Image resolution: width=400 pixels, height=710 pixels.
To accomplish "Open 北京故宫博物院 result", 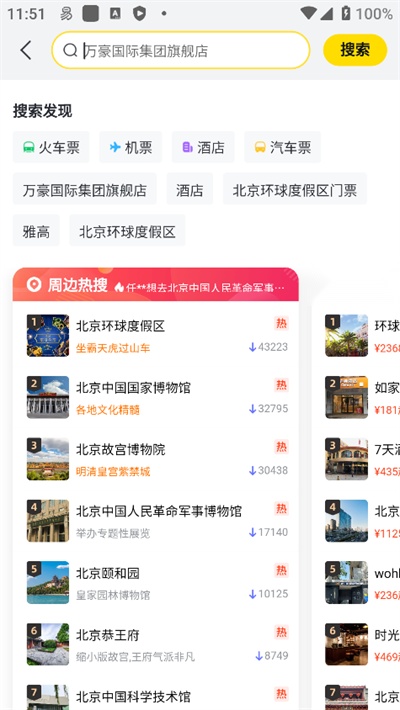I will coord(156,459).
